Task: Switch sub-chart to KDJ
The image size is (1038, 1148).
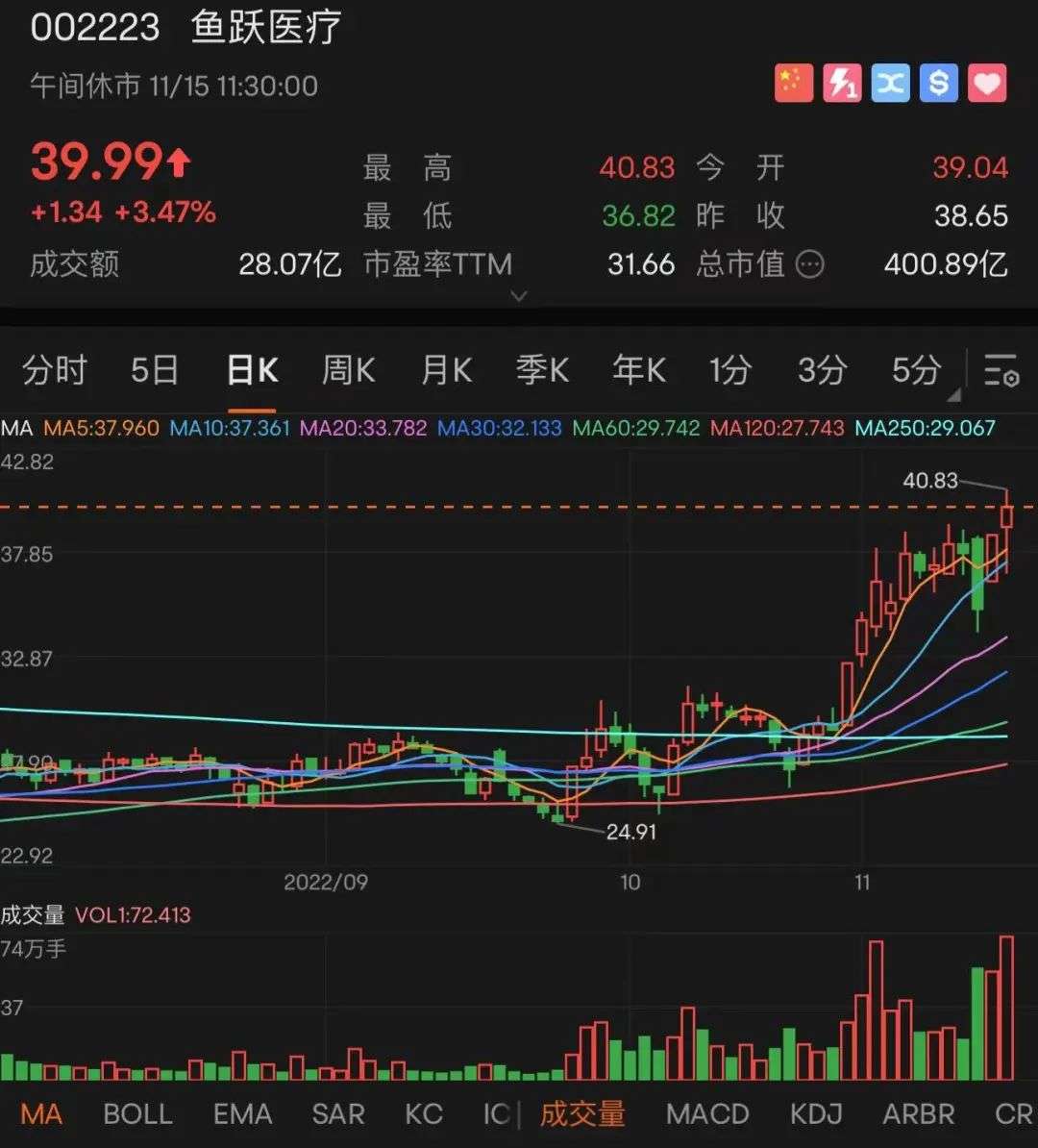Action: [x=816, y=1113]
